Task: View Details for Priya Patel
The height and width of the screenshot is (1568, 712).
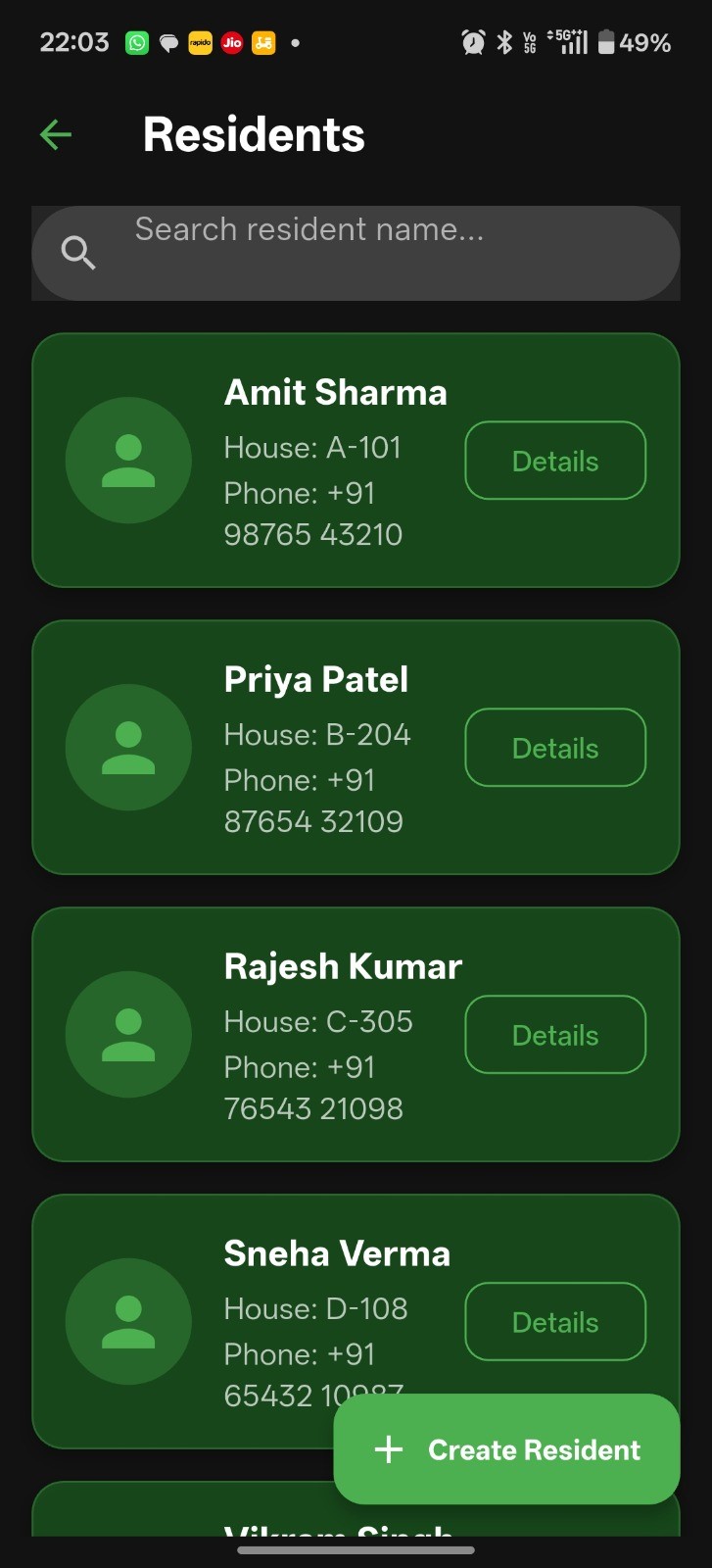Action: click(554, 748)
